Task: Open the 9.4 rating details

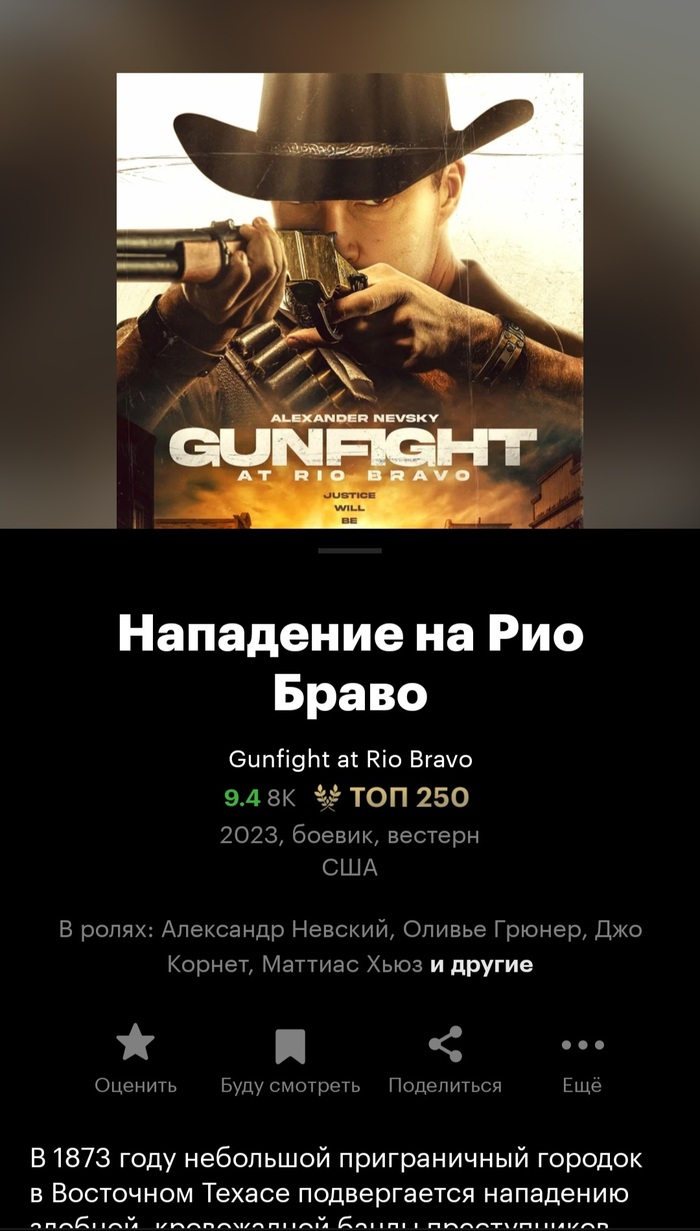Action: pyautogui.click(x=242, y=798)
